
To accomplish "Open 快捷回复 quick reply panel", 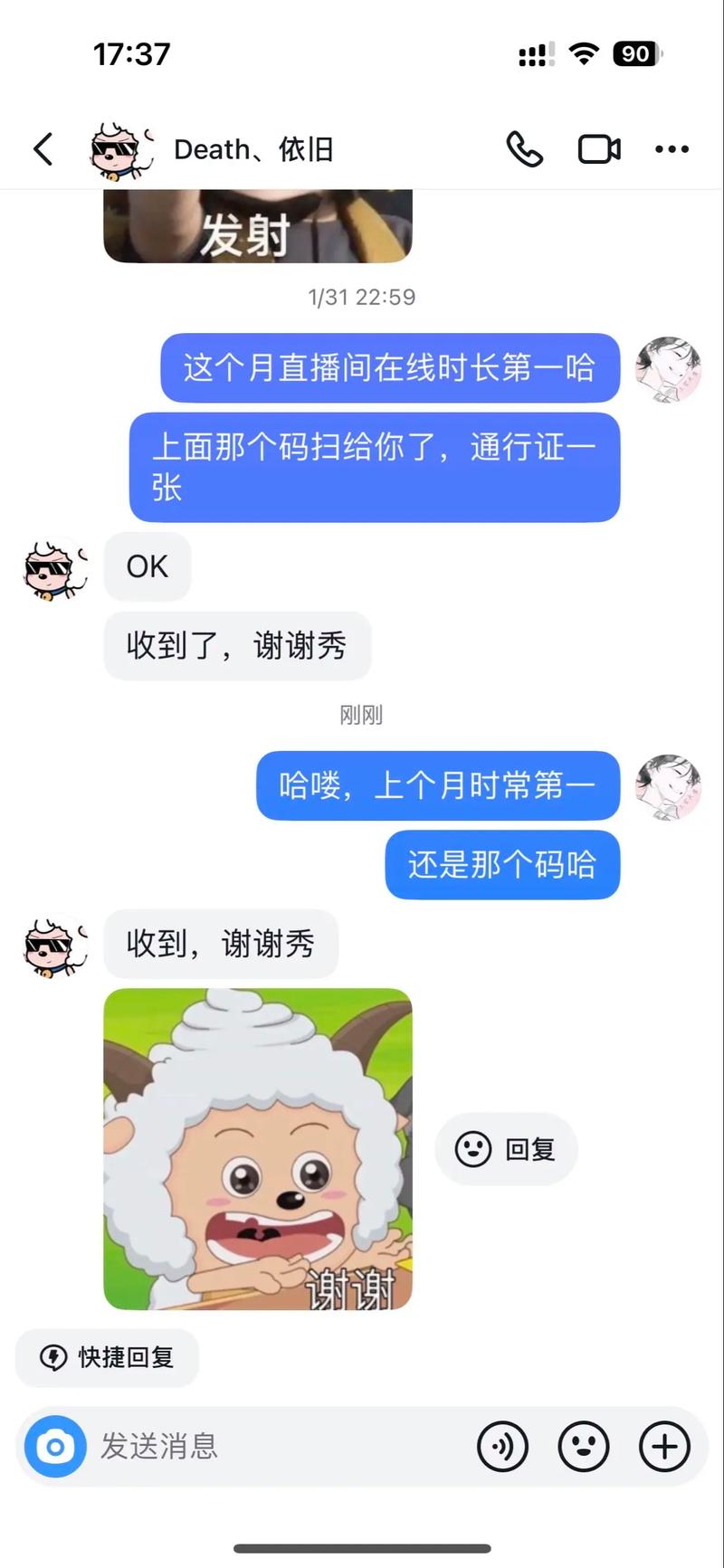I will tap(107, 1357).
